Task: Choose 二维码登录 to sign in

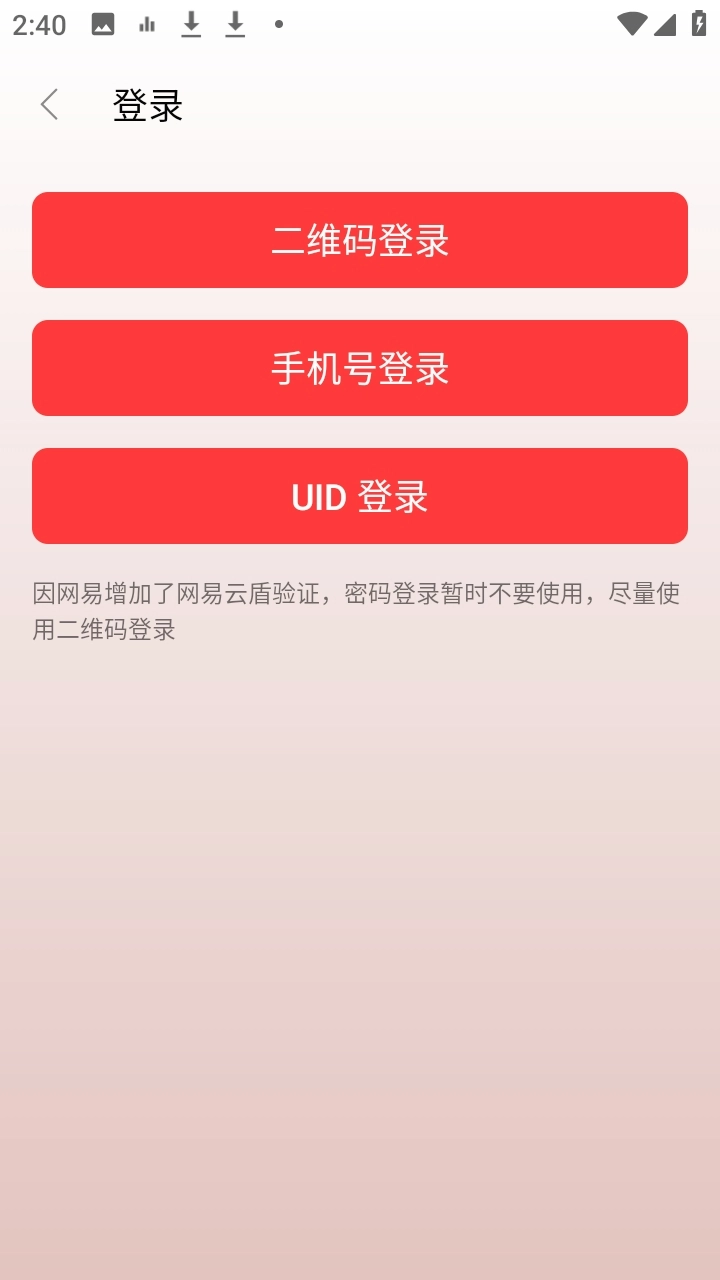Action: [360, 240]
